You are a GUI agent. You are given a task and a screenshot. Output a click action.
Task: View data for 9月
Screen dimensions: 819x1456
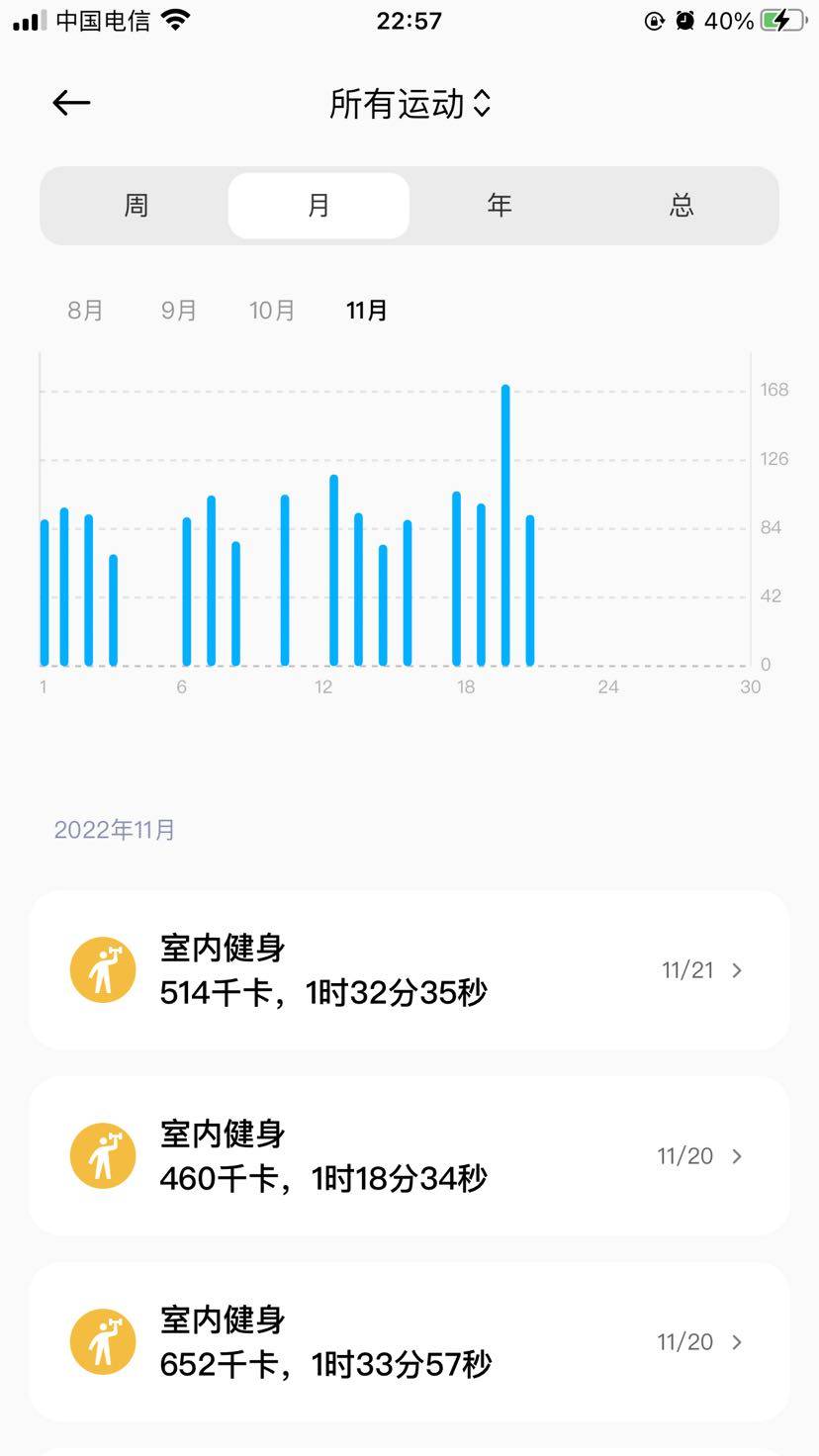pyautogui.click(x=179, y=311)
